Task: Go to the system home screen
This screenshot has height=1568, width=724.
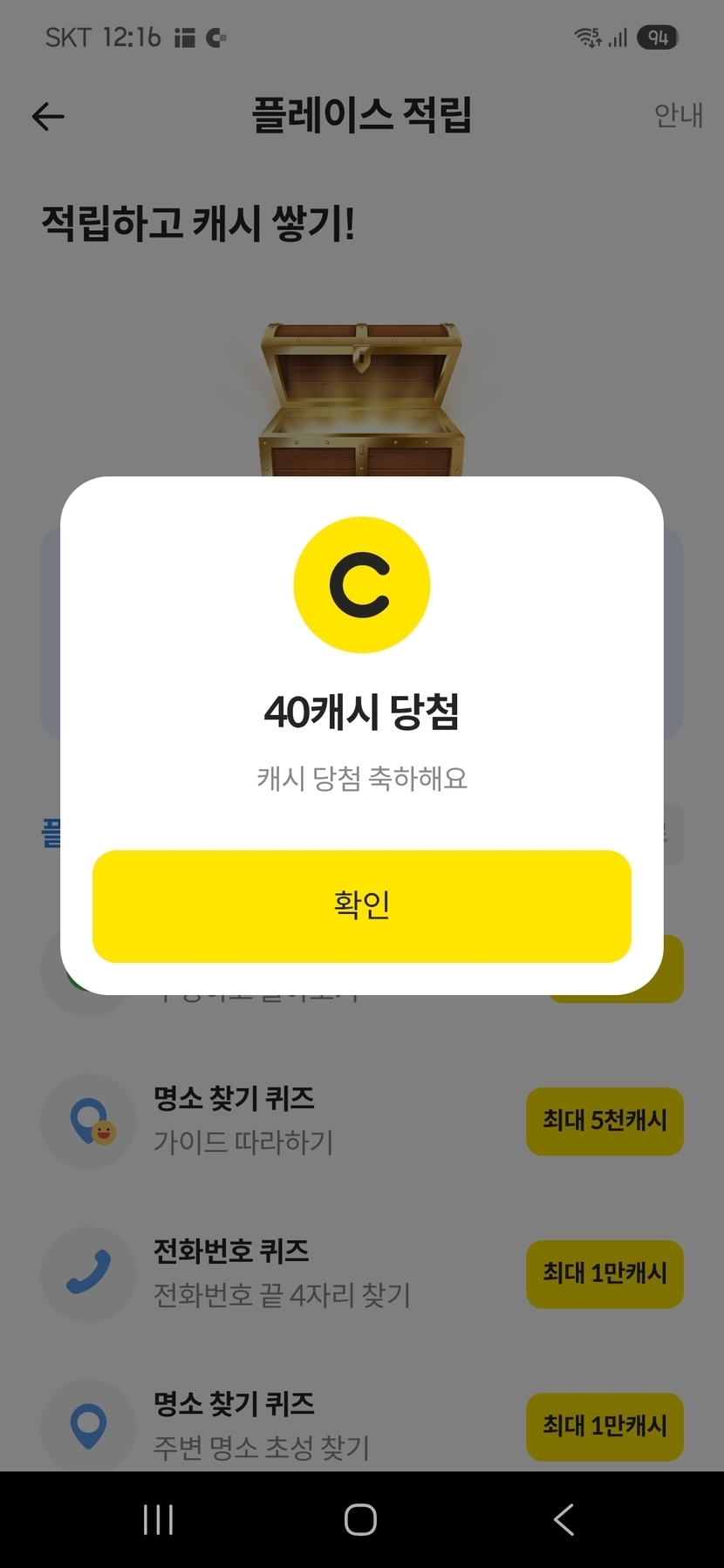Action: pyautogui.click(x=360, y=1519)
